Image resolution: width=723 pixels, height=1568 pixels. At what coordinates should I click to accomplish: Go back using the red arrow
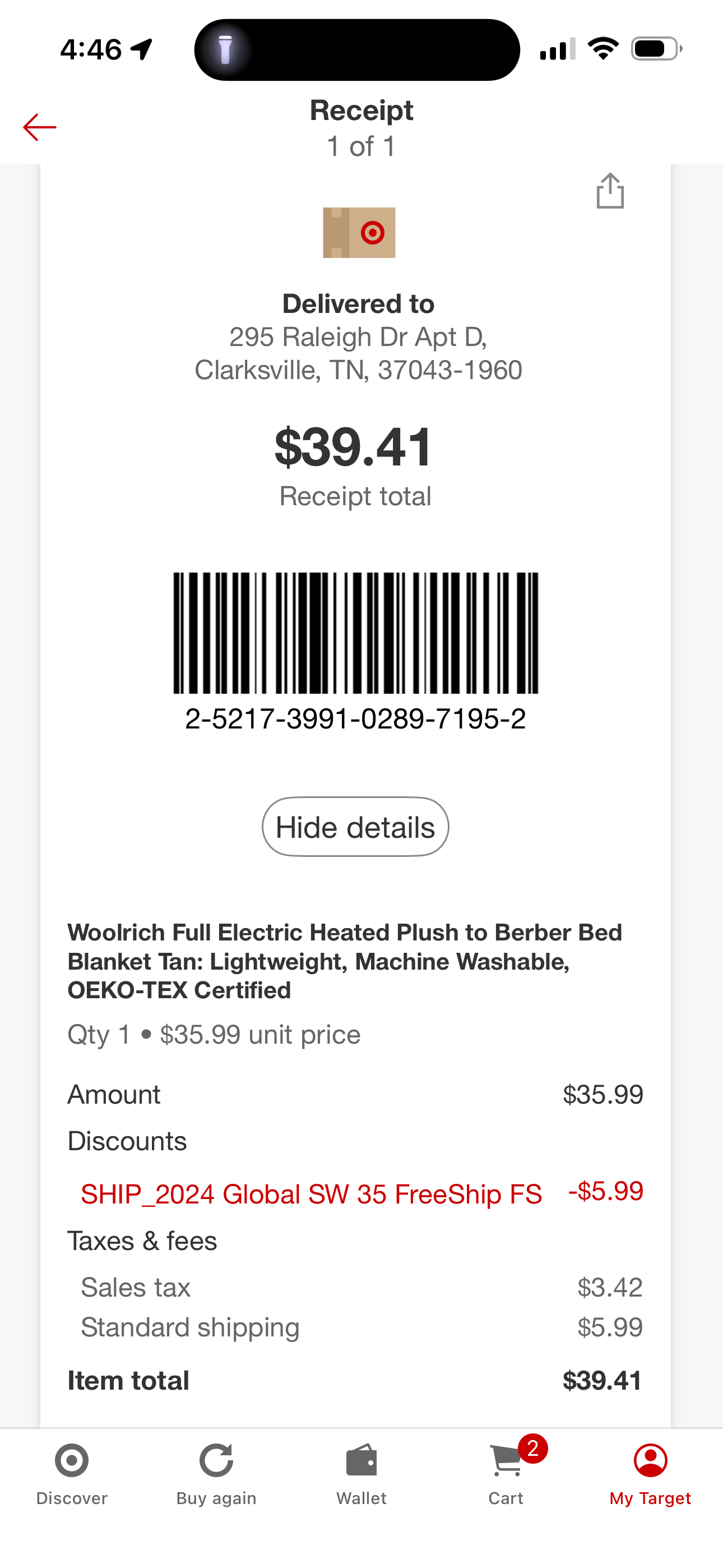(40, 127)
